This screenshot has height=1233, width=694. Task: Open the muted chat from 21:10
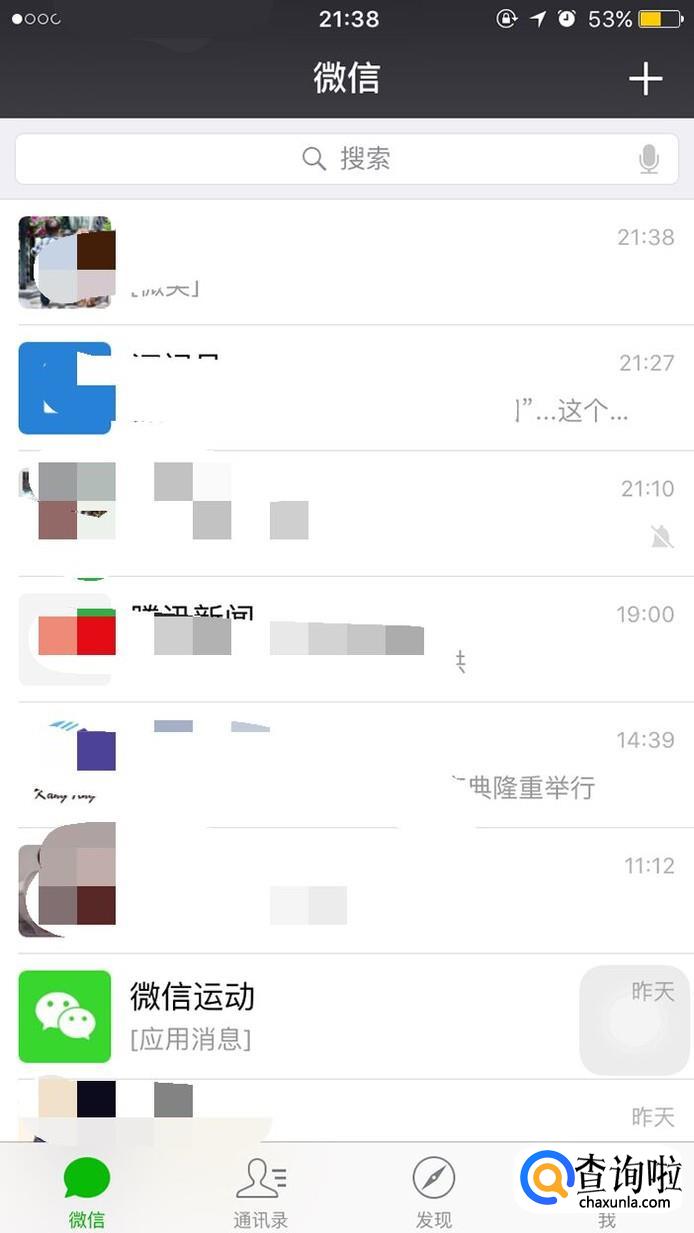347,513
